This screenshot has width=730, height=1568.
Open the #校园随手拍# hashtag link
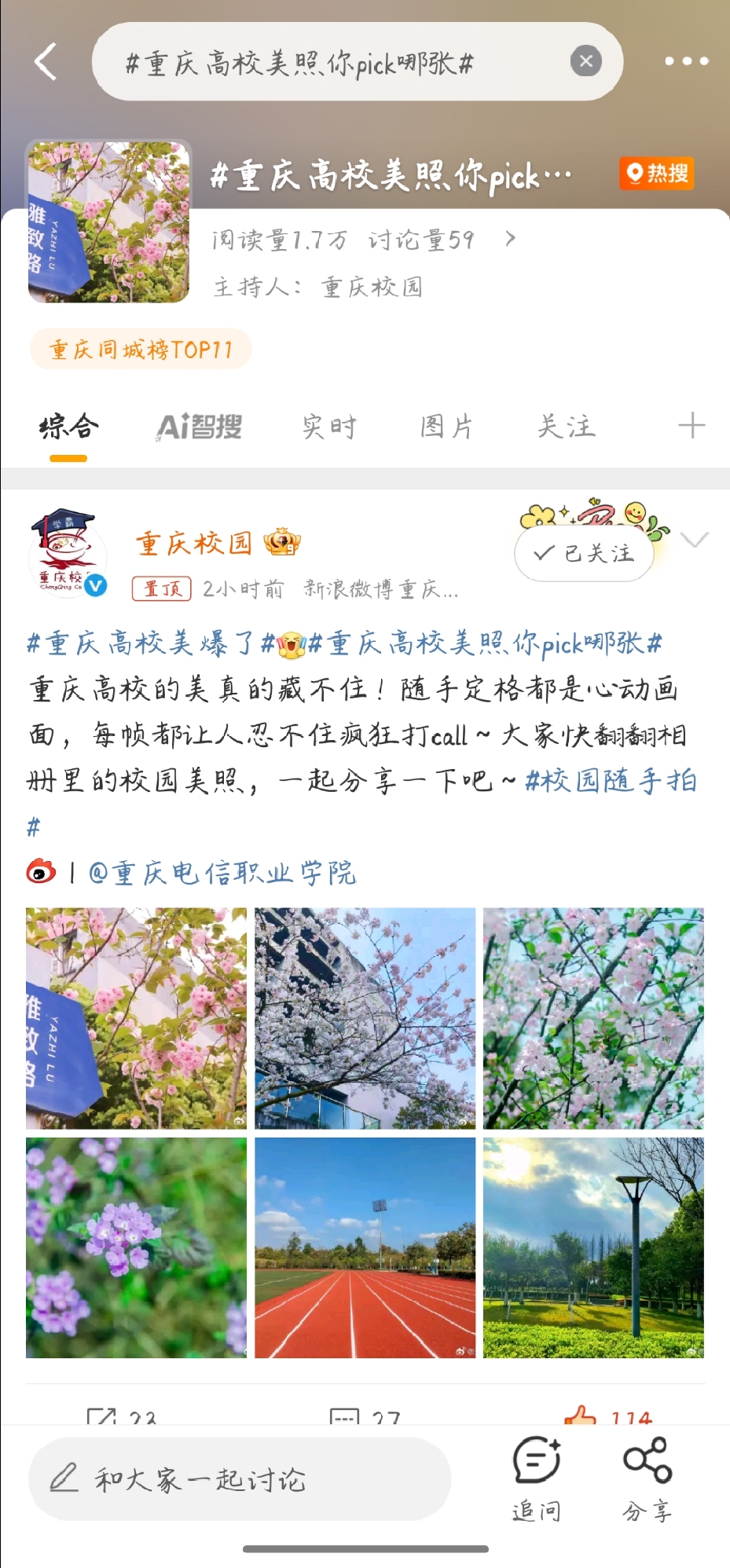611,781
